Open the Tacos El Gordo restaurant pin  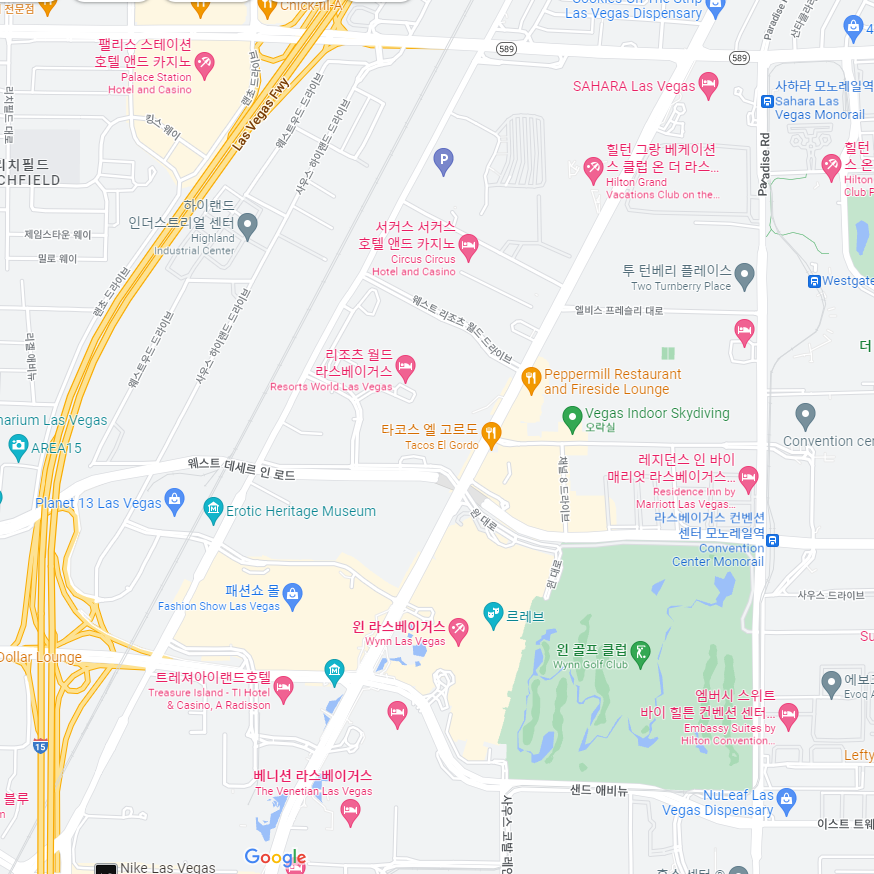pyautogui.click(x=490, y=433)
